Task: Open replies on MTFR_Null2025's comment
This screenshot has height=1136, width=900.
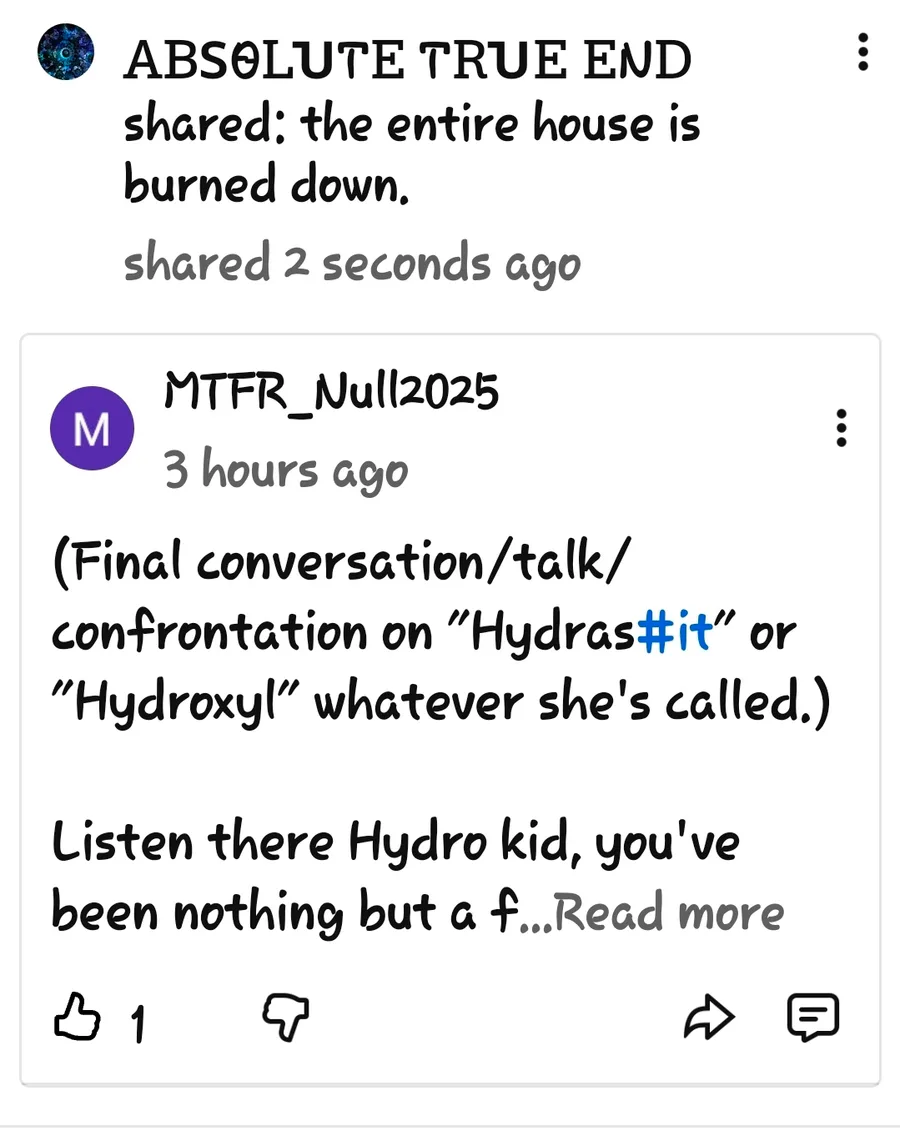Action: click(x=813, y=1019)
